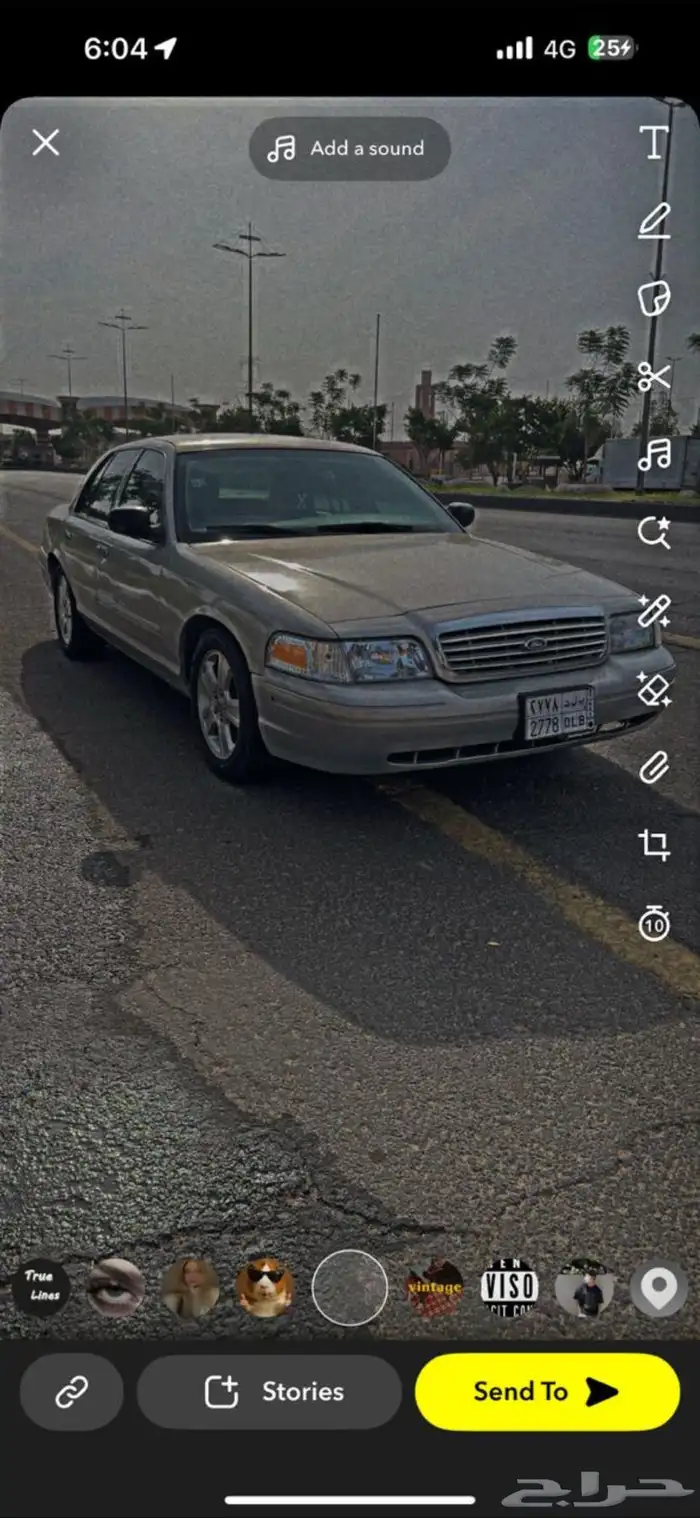Open the magic wand effects tool
Screen dimensions: 700x1518
coord(653,611)
